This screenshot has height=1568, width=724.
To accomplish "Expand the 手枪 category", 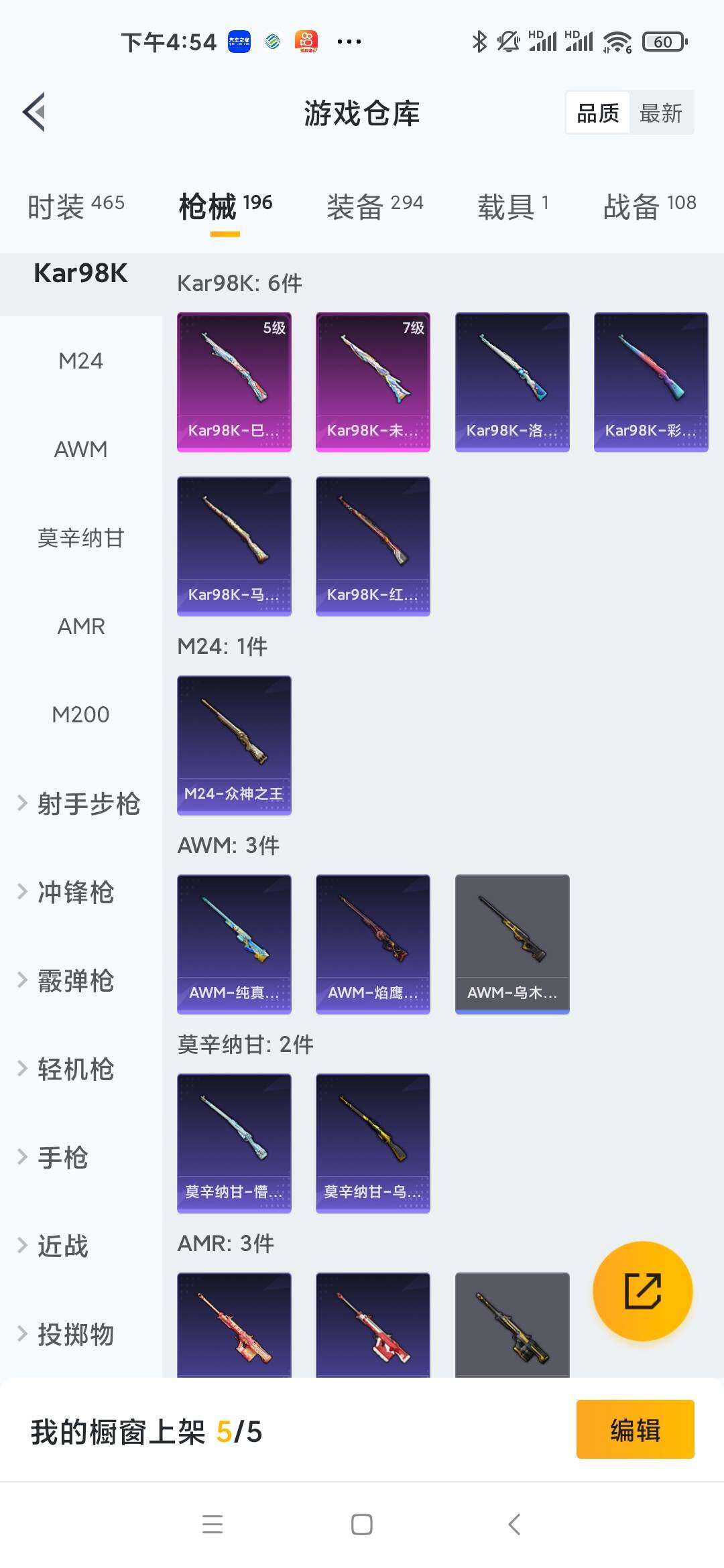I will pos(62,1157).
